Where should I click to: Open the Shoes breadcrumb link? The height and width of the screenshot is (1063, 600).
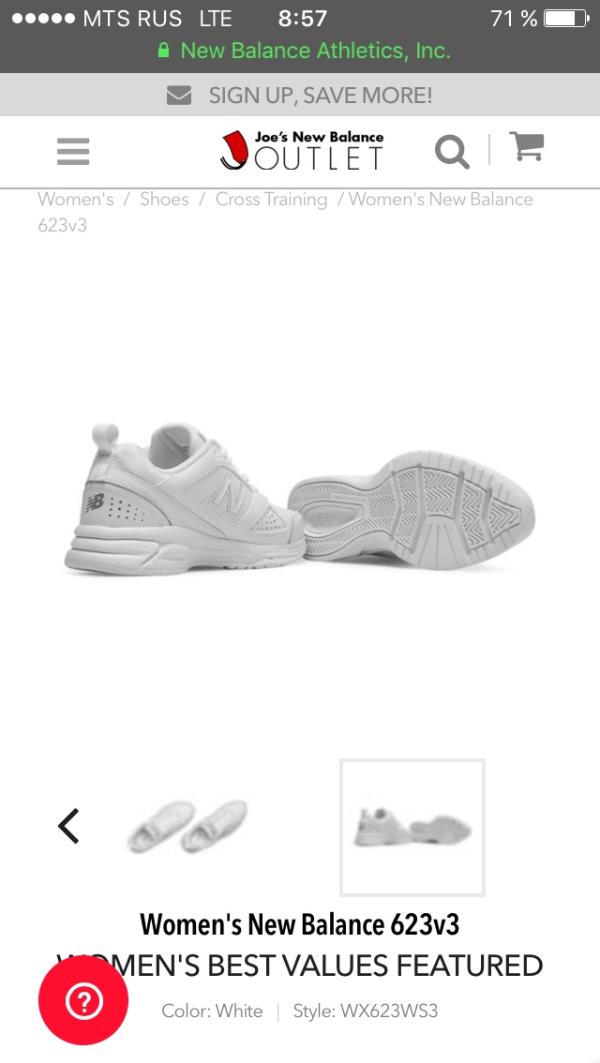(164, 199)
